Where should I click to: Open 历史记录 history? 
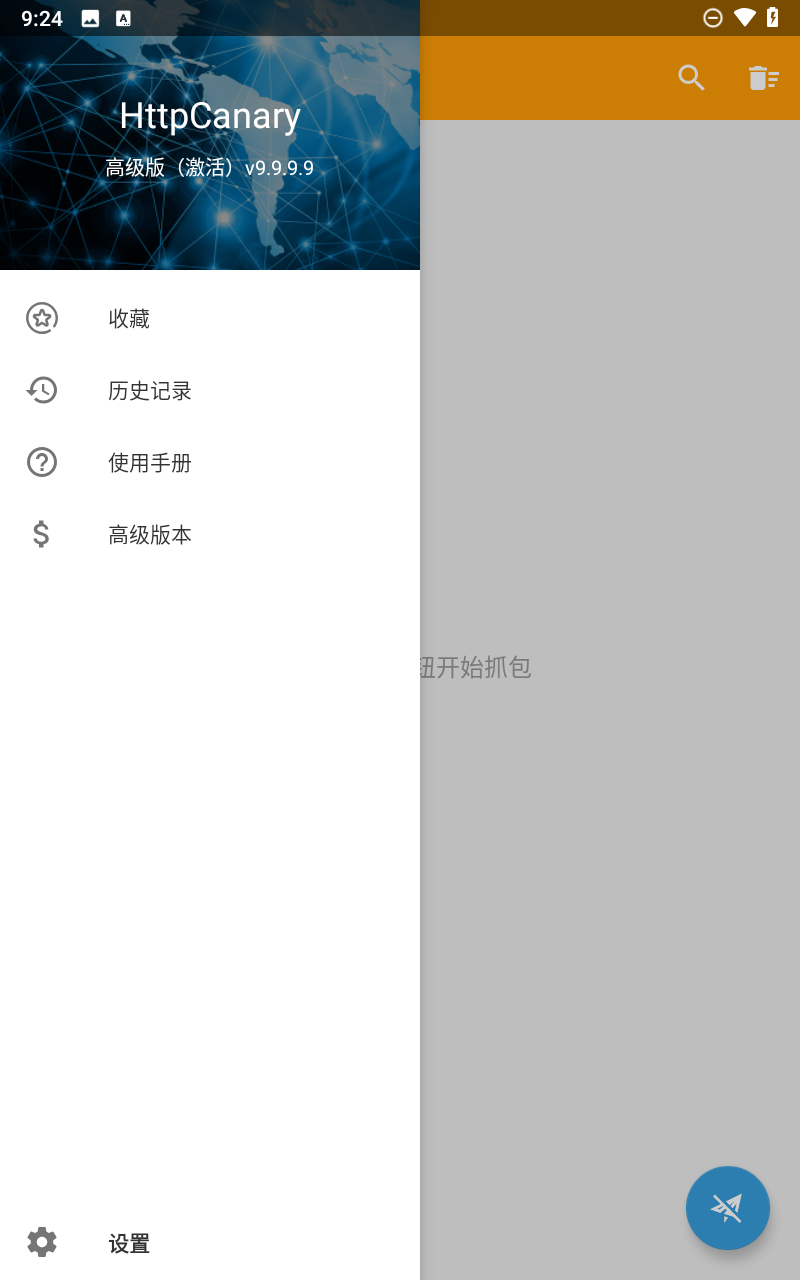tap(210, 390)
